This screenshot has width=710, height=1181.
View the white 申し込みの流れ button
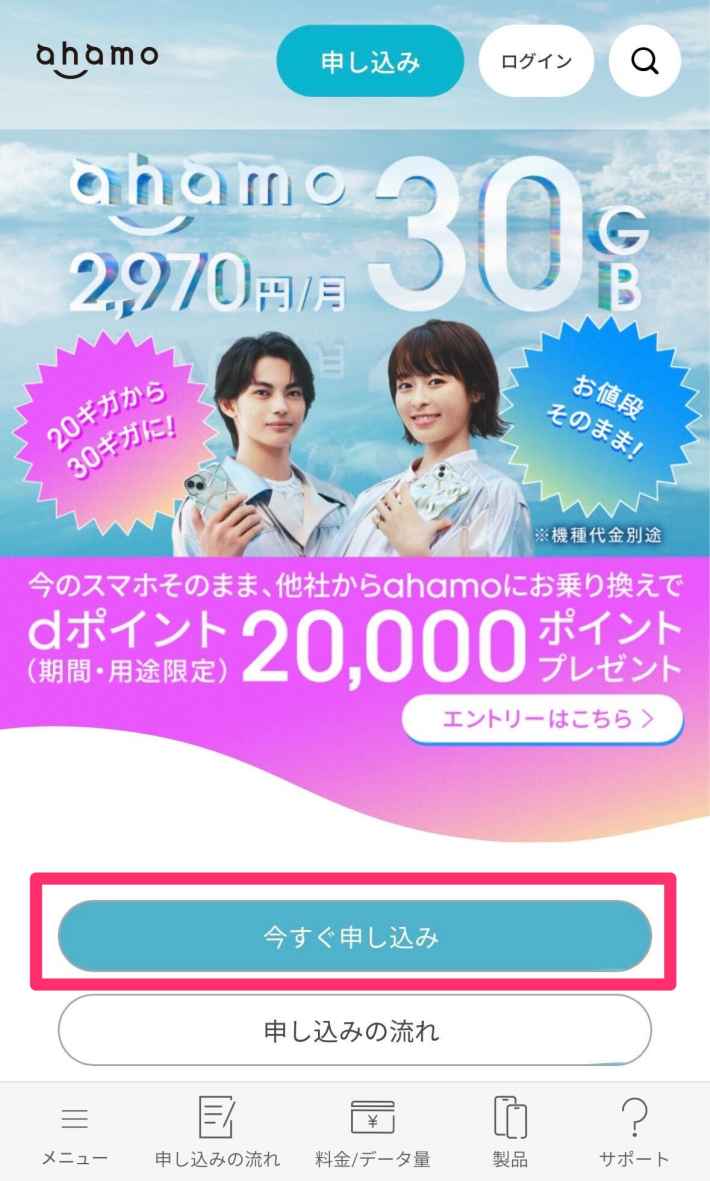point(354,1030)
